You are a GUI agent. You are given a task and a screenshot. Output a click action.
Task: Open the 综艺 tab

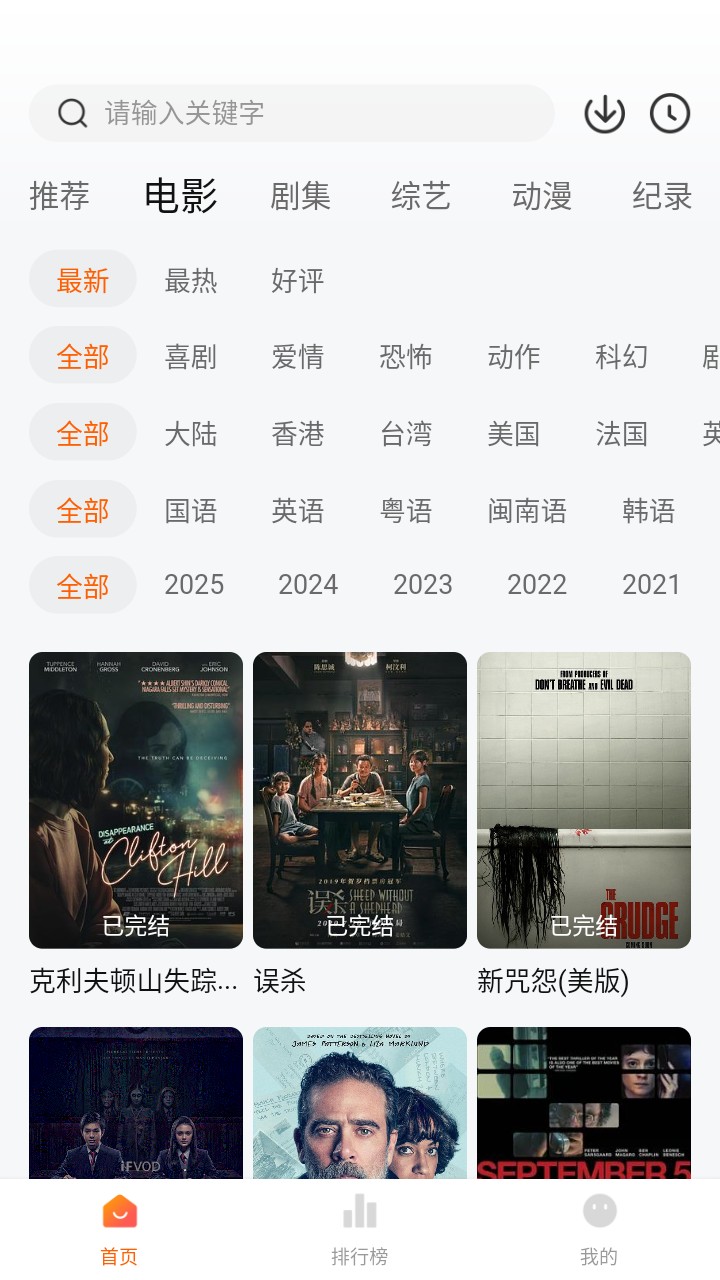(421, 196)
